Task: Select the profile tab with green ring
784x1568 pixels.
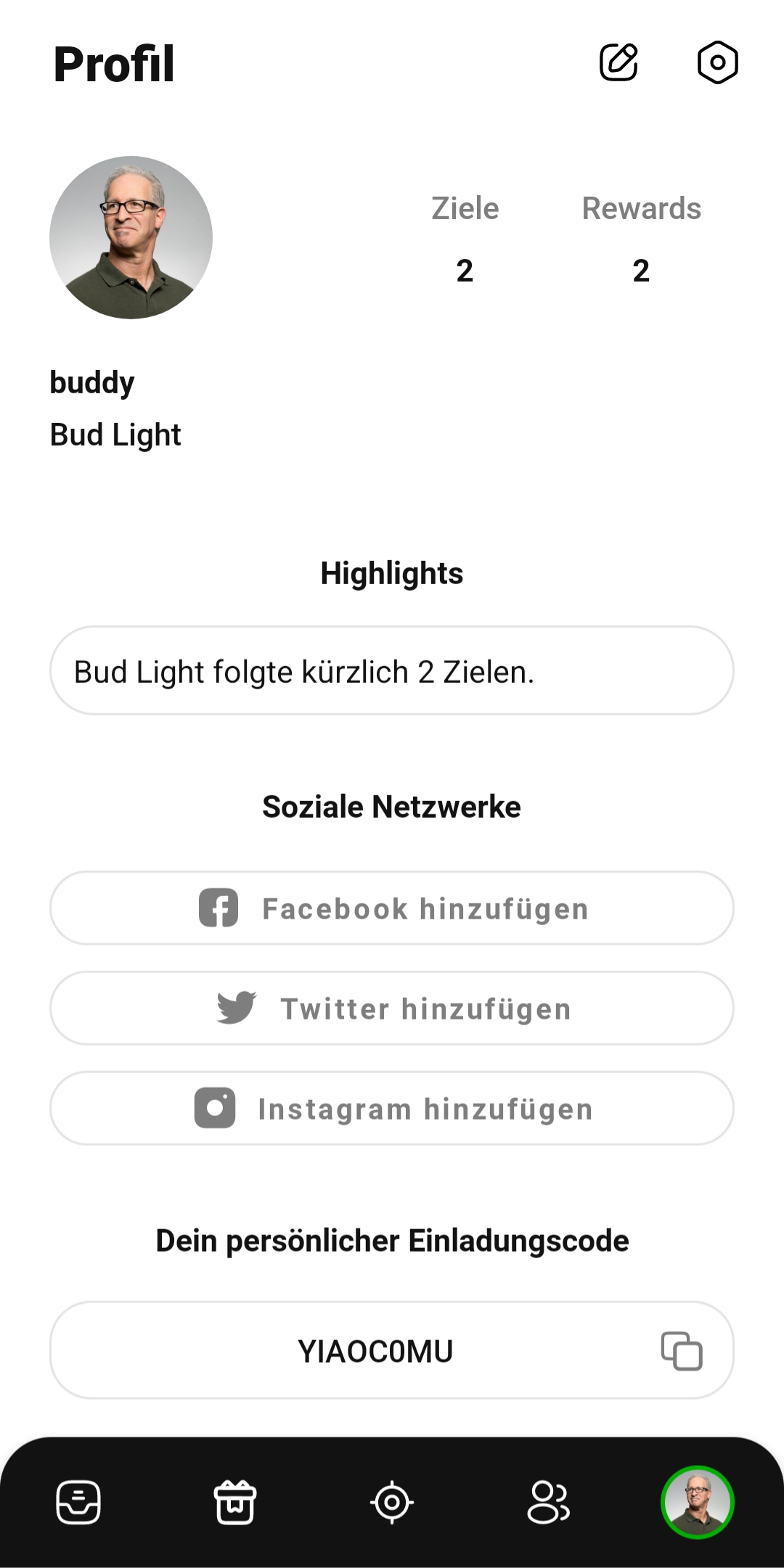Action: [x=697, y=1502]
